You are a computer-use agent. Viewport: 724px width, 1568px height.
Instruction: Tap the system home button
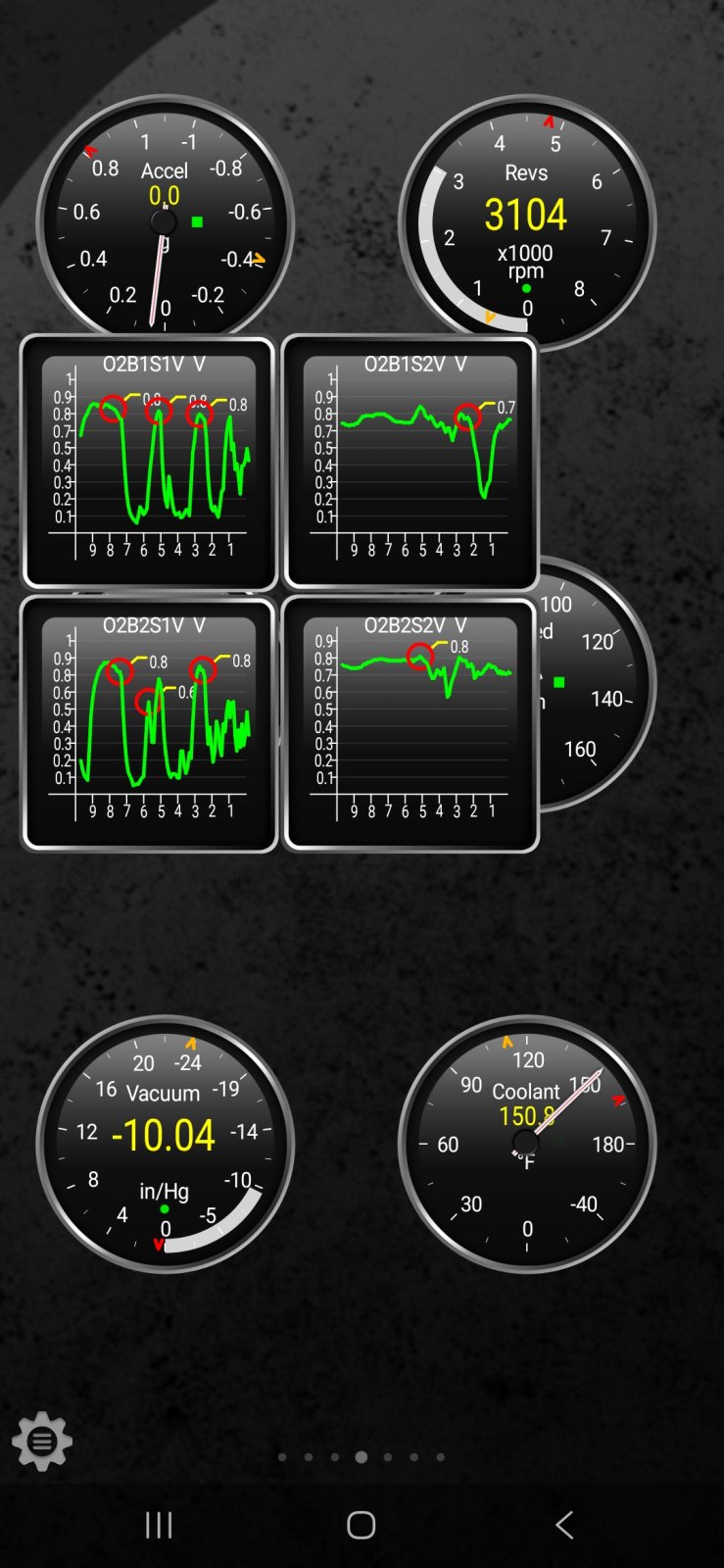coord(362,1525)
